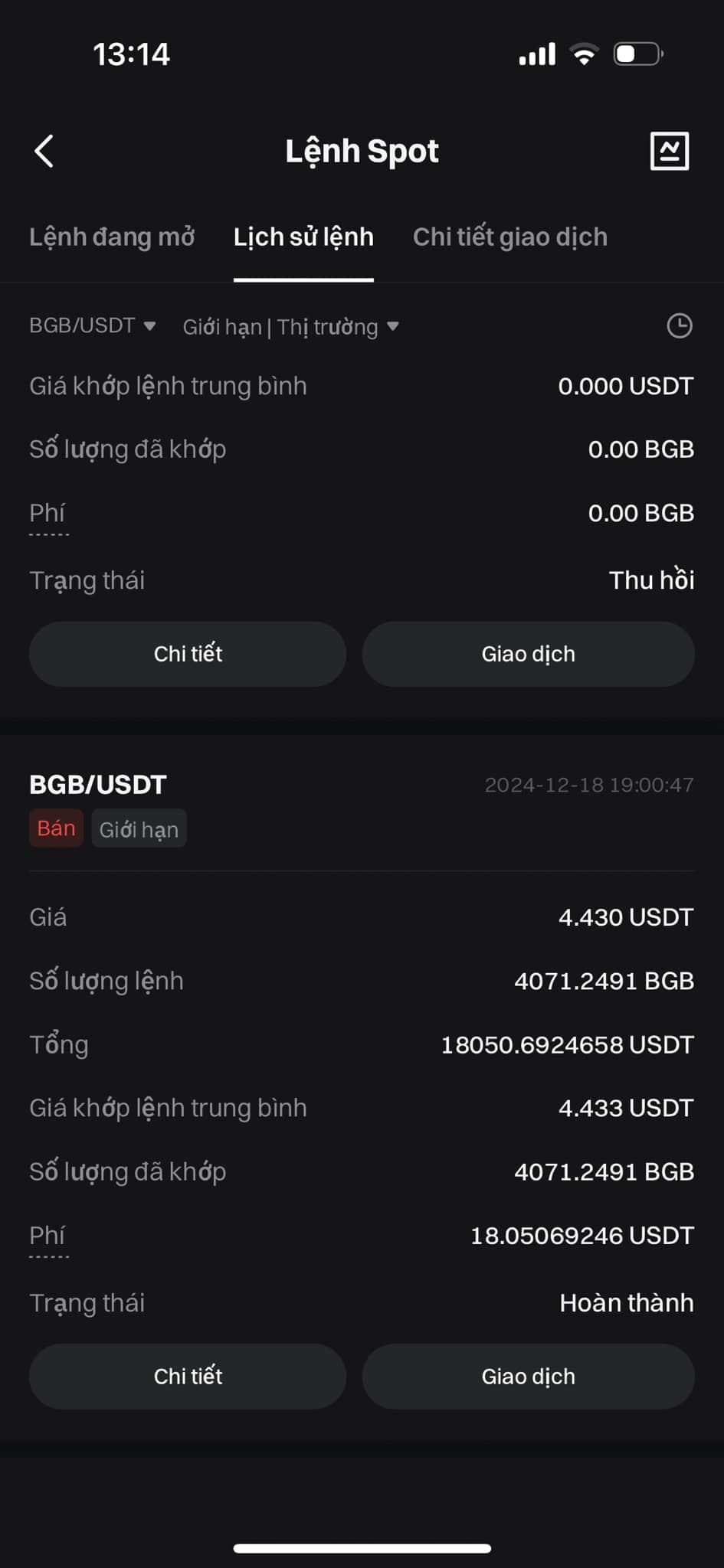Show Phí info for the Thu hồi order

pos(48,514)
